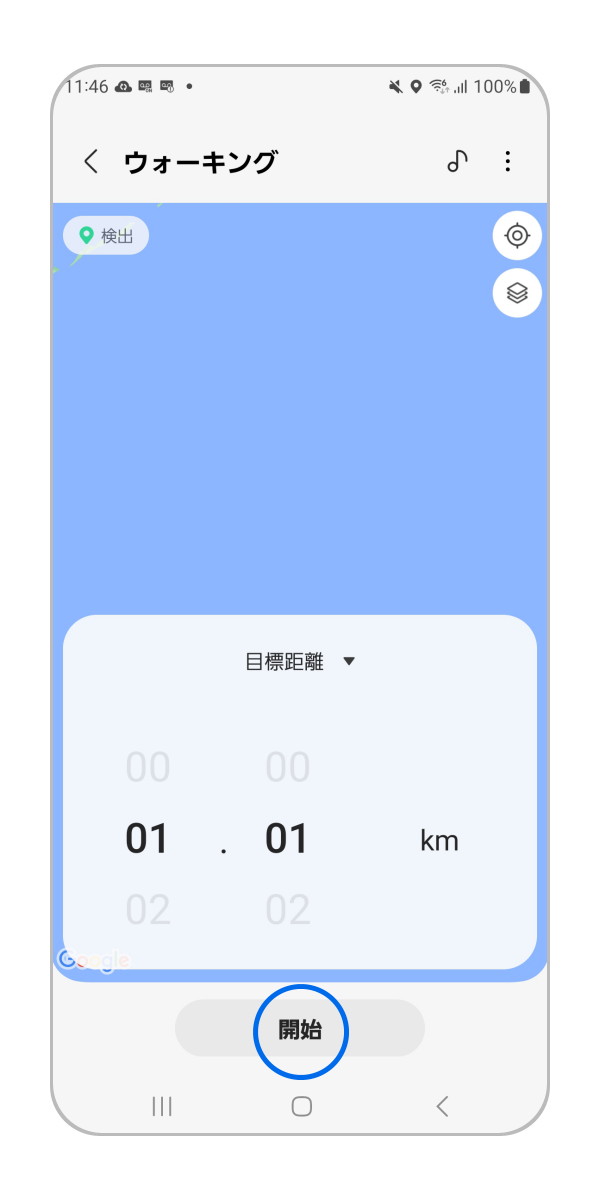Viewport: 600px width, 1200px height.
Task: Select 00 in the whole-kilometer picker
Action: coord(148,768)
